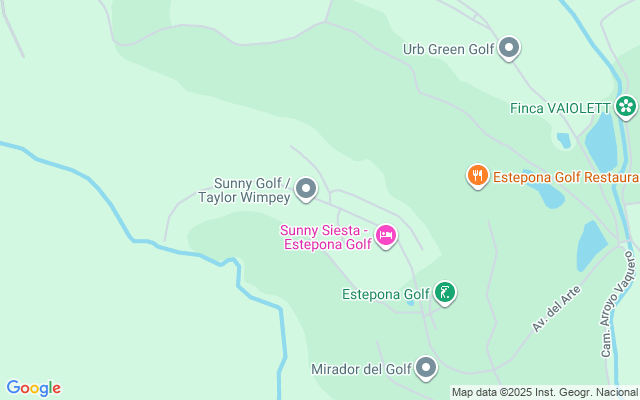Select the Finca VAIOLETT place pin
Screen dimensions: 640x400
626,105
